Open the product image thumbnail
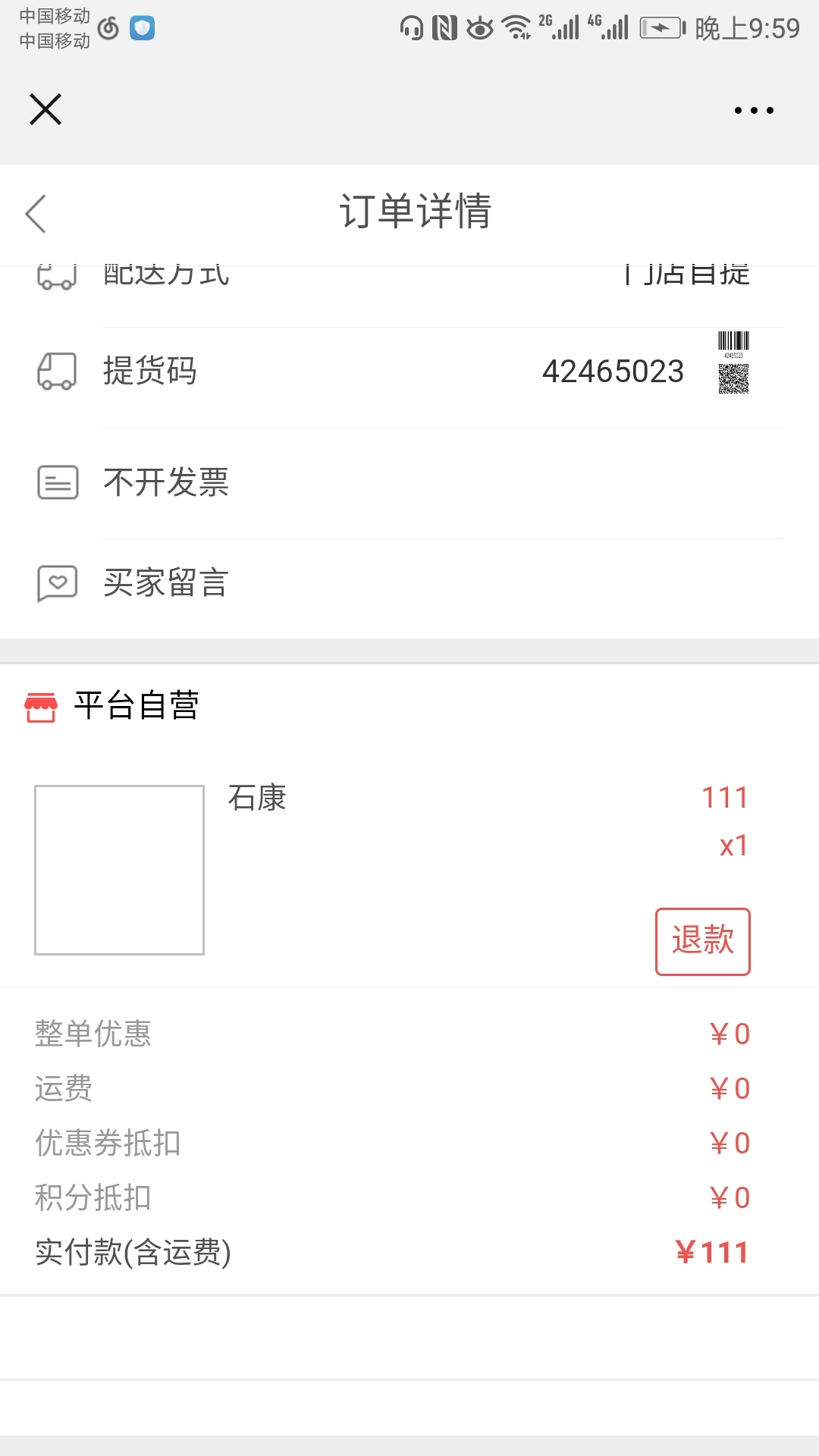819x1456 pixels. 120,869
